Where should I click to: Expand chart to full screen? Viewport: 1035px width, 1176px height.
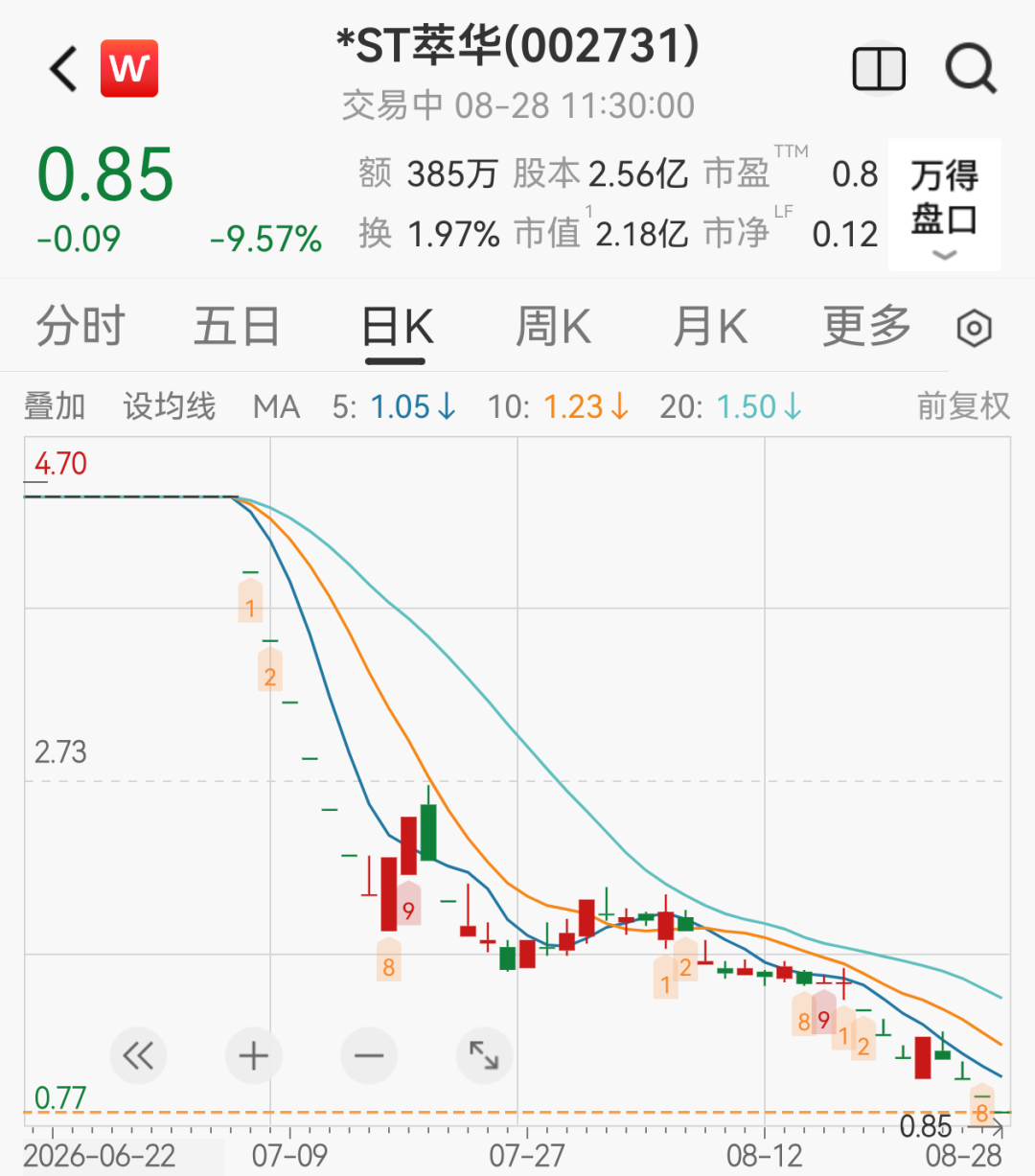point(484,1056)
